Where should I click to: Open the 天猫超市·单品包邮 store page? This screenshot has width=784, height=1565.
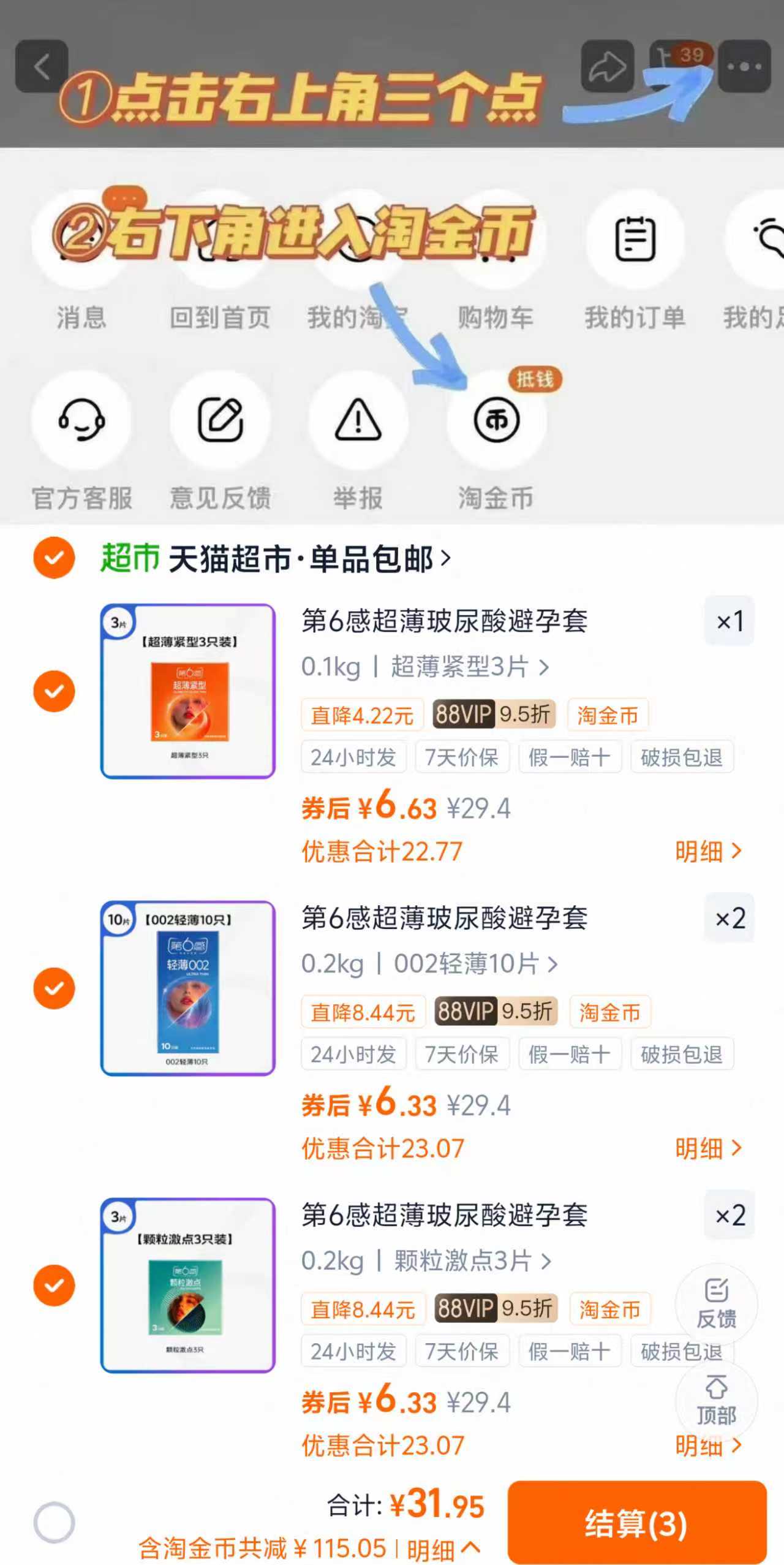coord(276,558)
